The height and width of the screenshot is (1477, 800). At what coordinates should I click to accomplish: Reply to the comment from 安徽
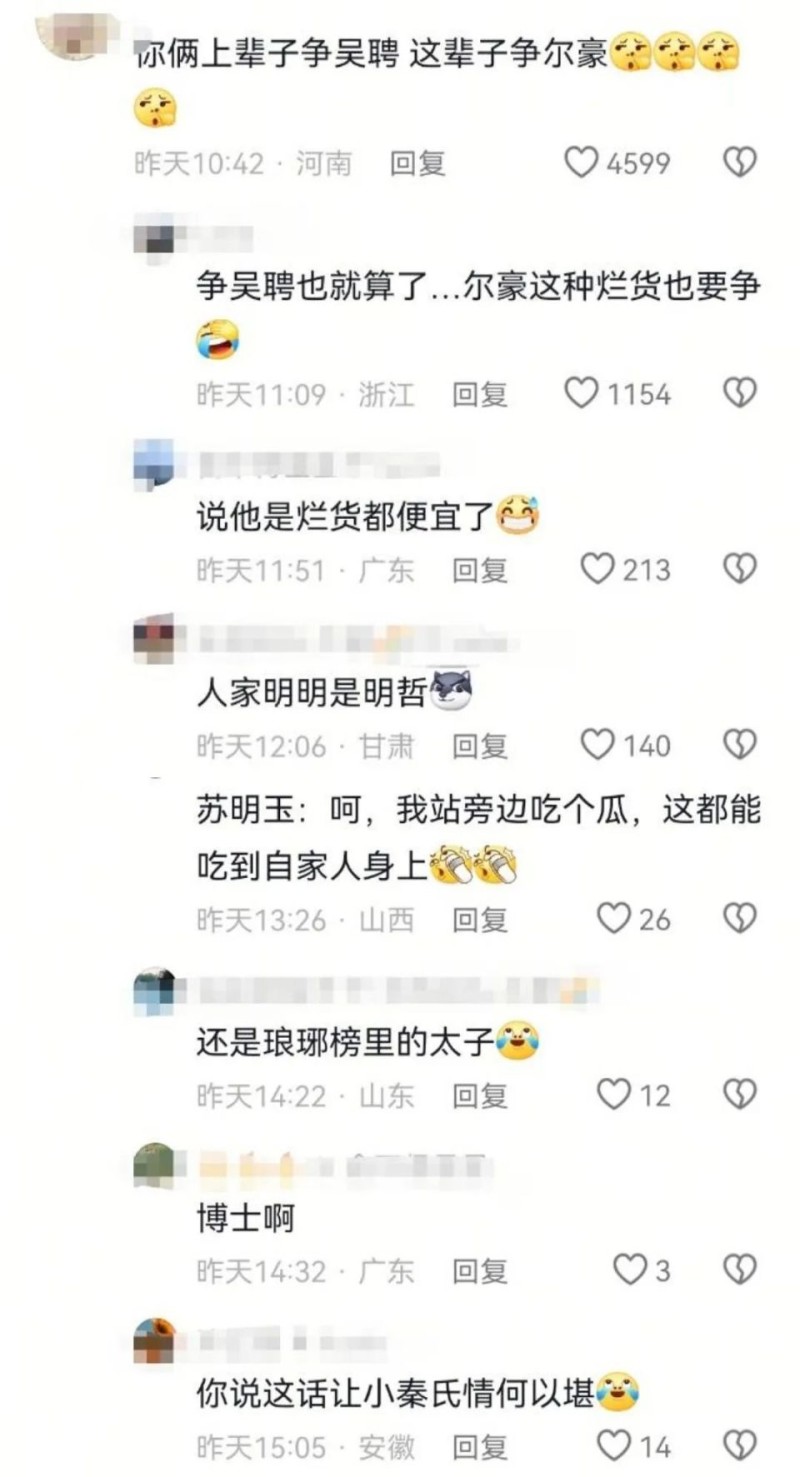(480, 1446)
